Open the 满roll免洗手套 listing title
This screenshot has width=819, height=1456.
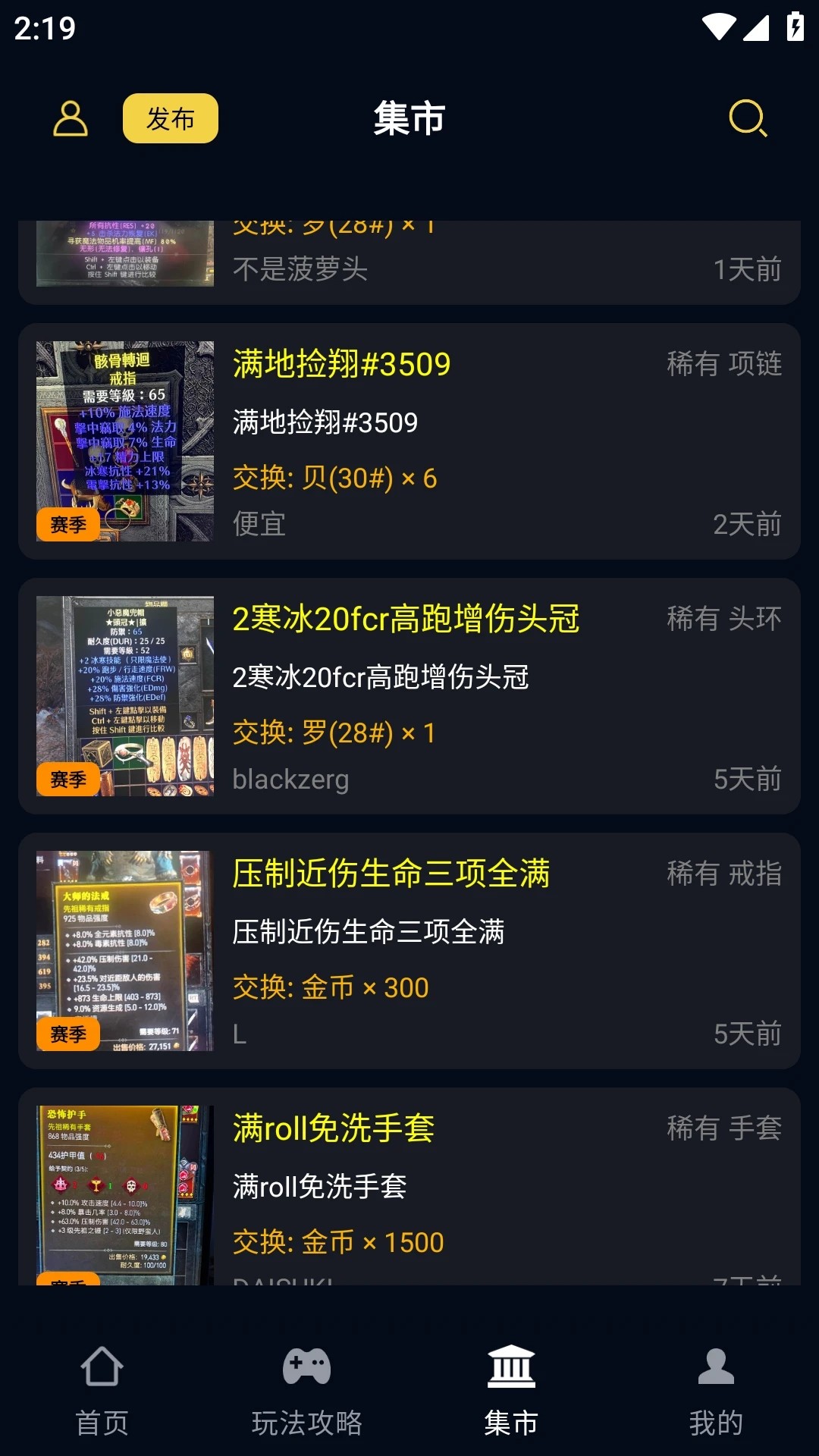tap(334, 1128)
